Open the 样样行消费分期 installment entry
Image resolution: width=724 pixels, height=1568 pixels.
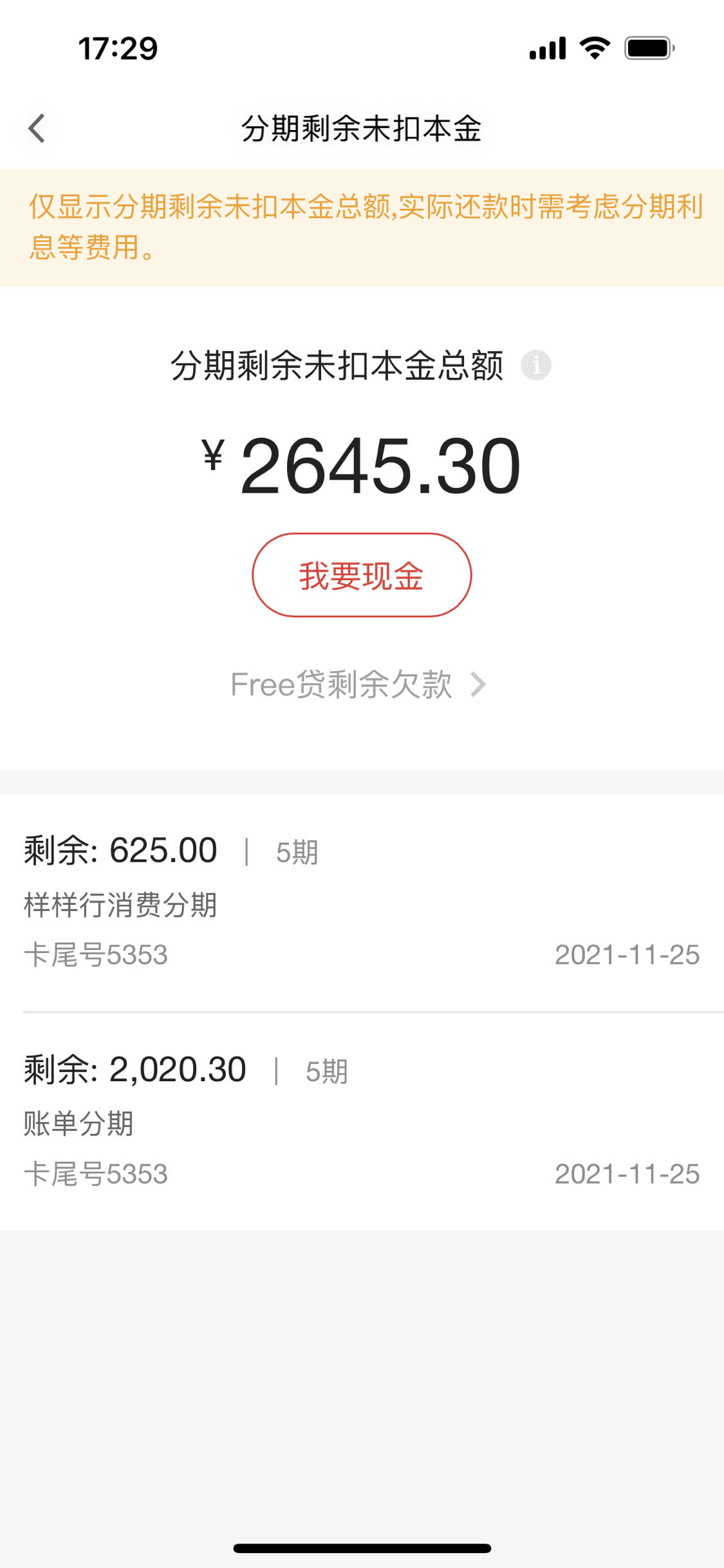point(362,902)
